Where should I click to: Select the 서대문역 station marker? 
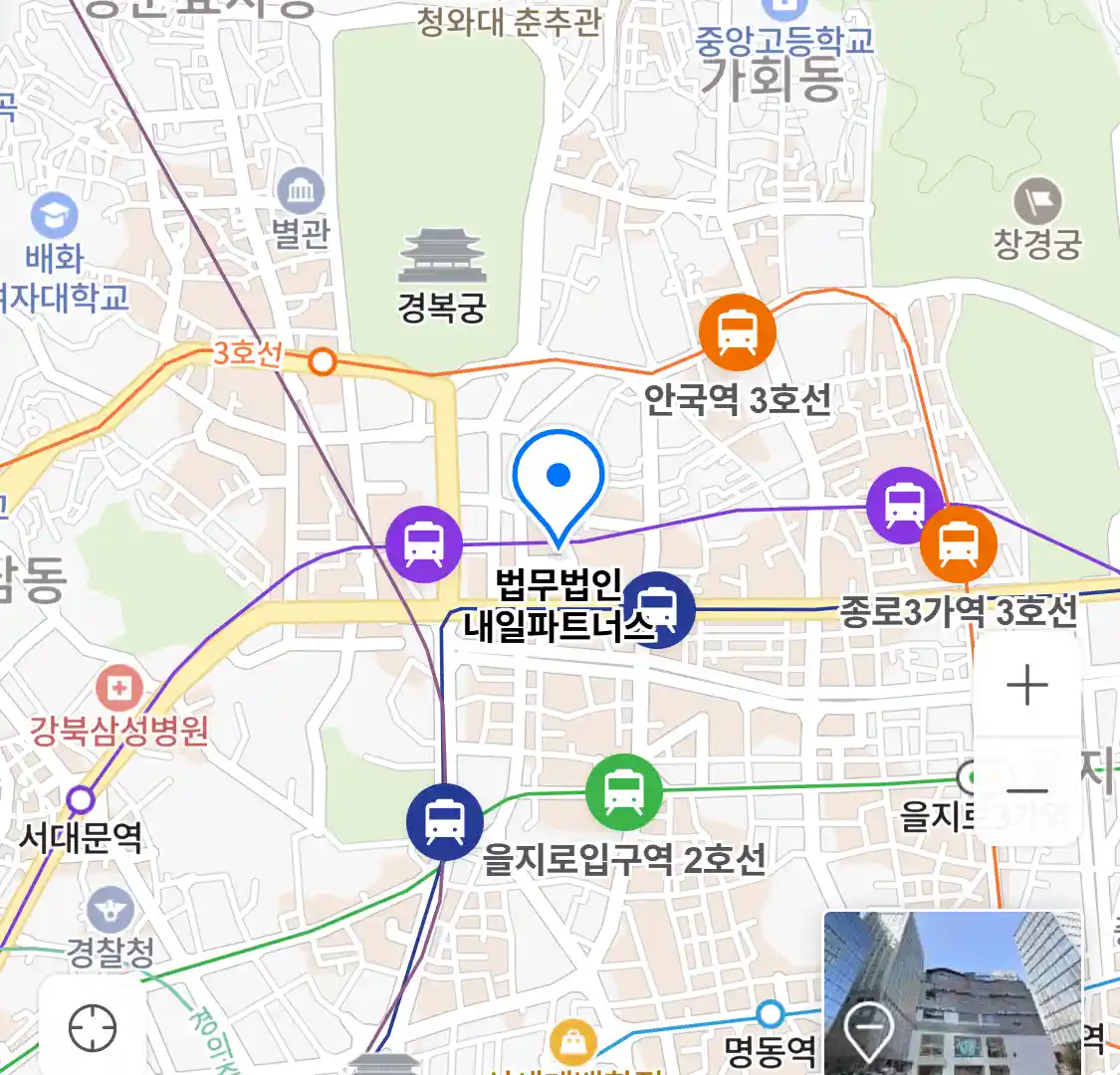(x=81, y=799)
